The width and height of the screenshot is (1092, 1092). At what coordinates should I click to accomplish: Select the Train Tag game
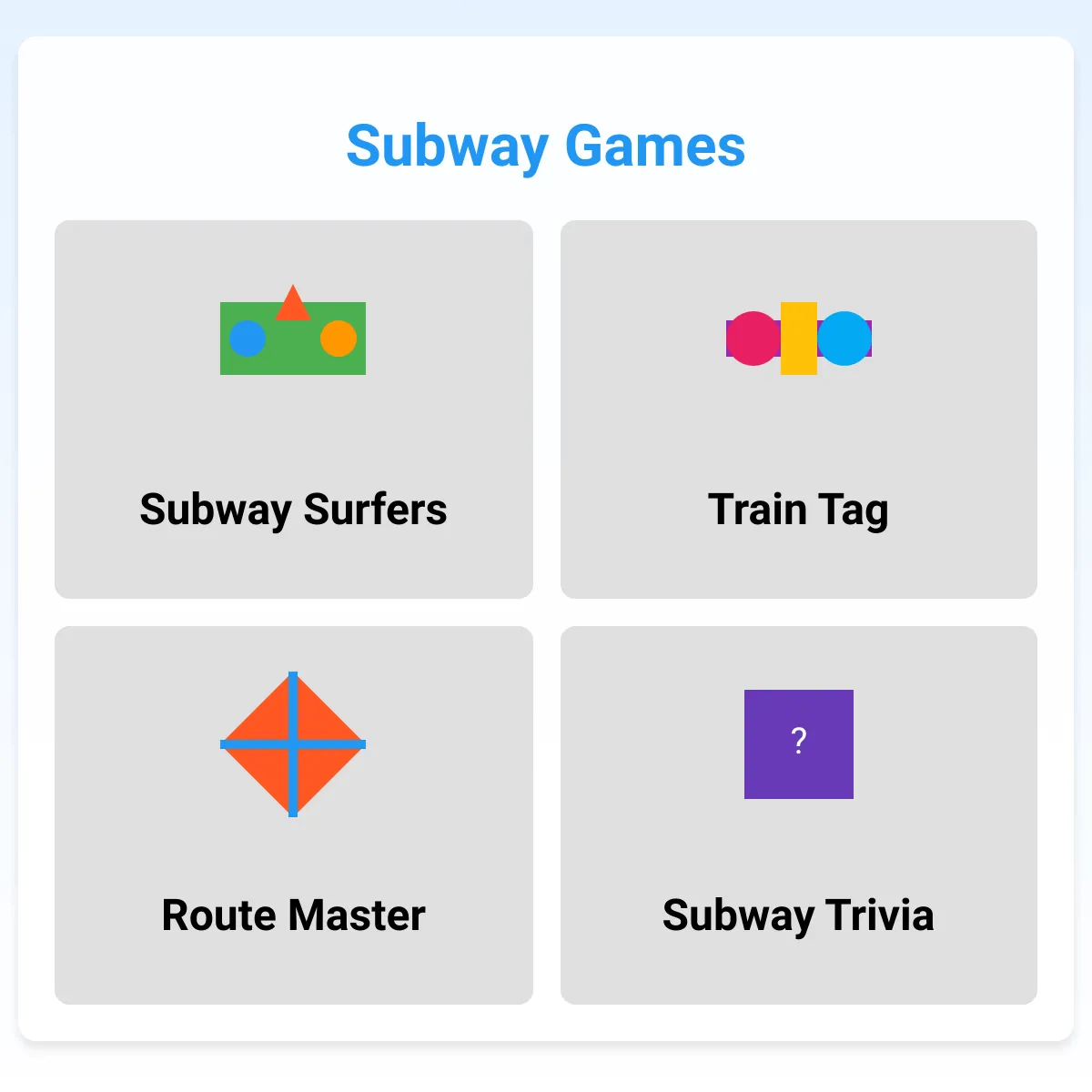pos(799,409)
